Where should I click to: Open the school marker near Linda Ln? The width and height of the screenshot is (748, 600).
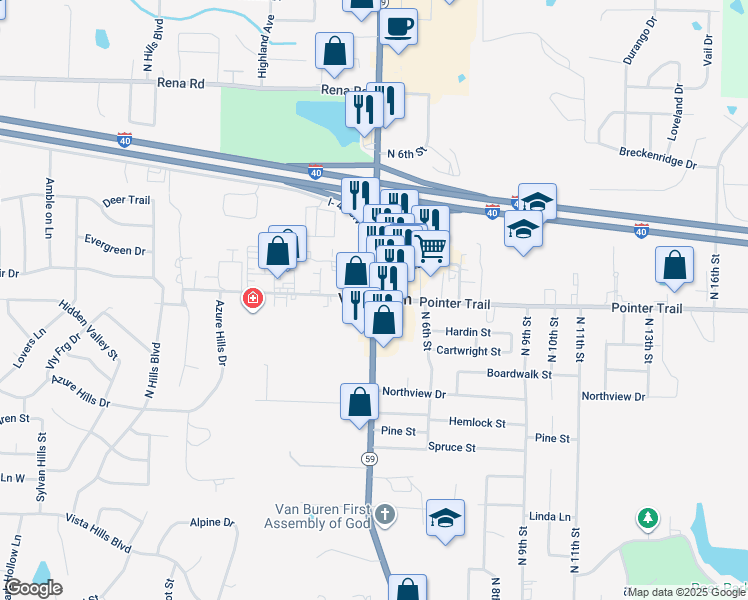coord(446,519)
